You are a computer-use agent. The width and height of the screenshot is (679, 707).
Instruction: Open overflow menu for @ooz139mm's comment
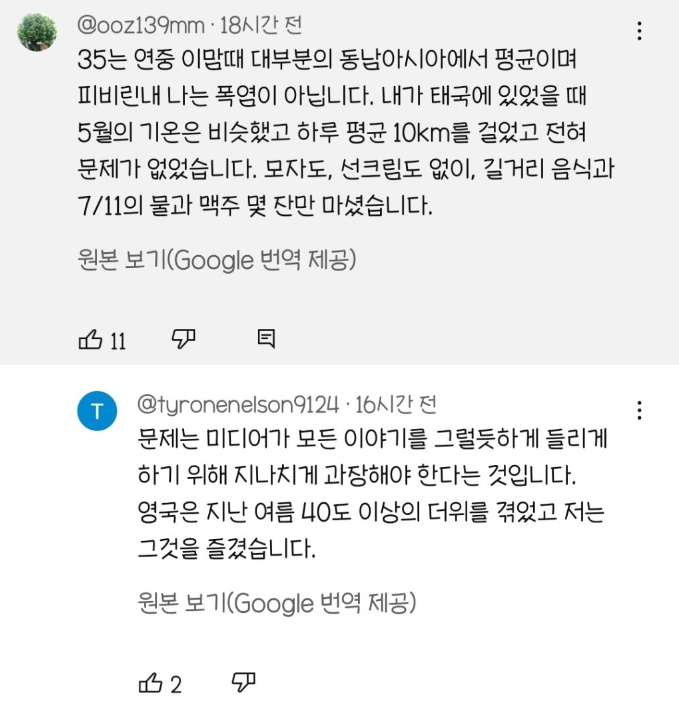tap(640, 32)
